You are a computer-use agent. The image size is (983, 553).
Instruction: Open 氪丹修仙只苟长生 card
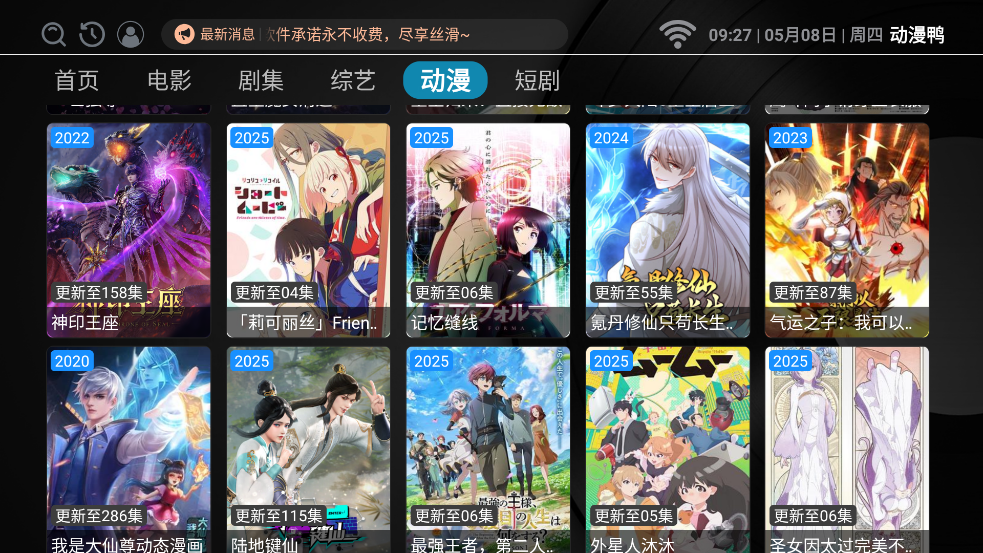click(667, 230)
